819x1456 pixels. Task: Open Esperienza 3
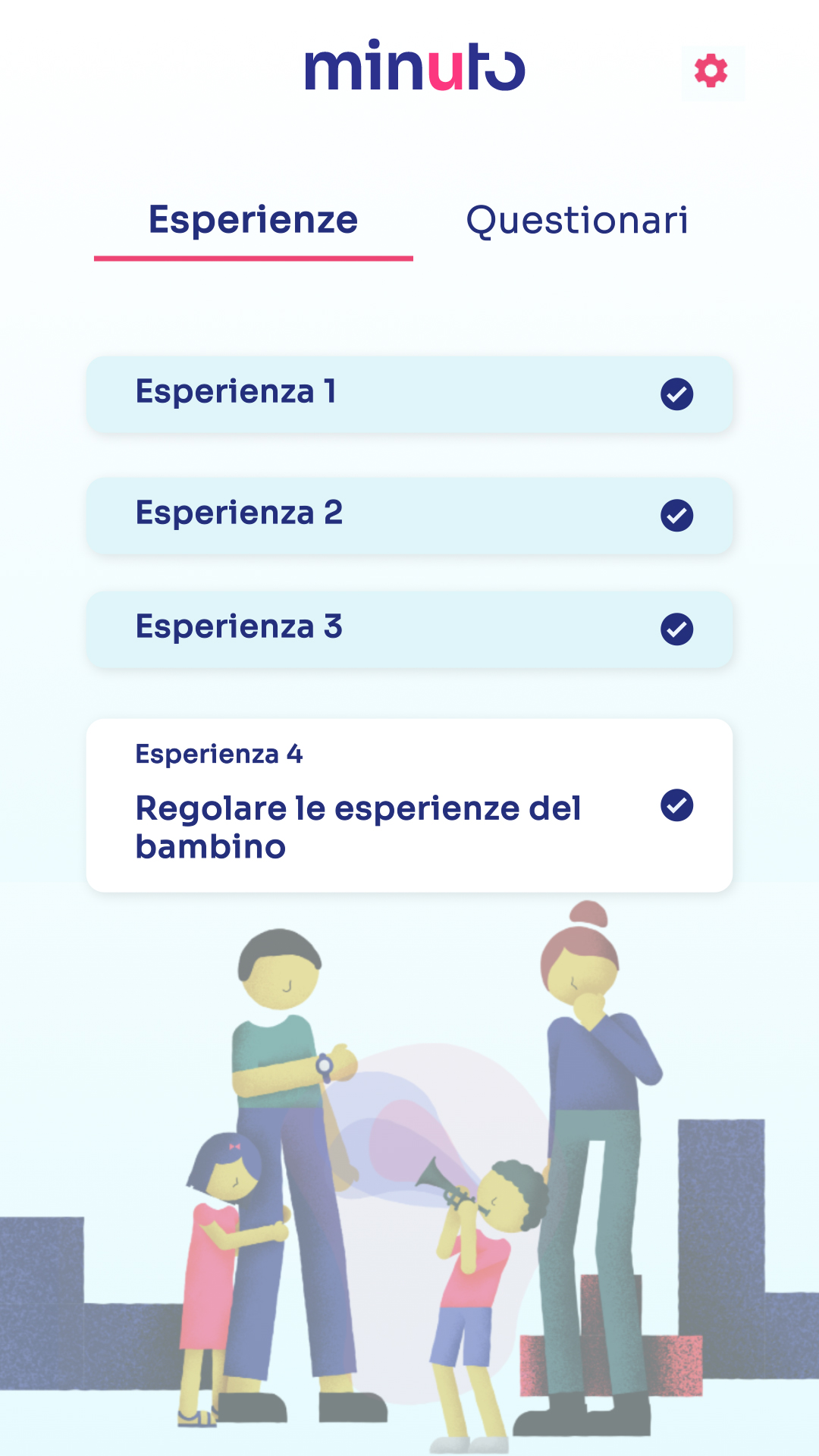[409, 629]
